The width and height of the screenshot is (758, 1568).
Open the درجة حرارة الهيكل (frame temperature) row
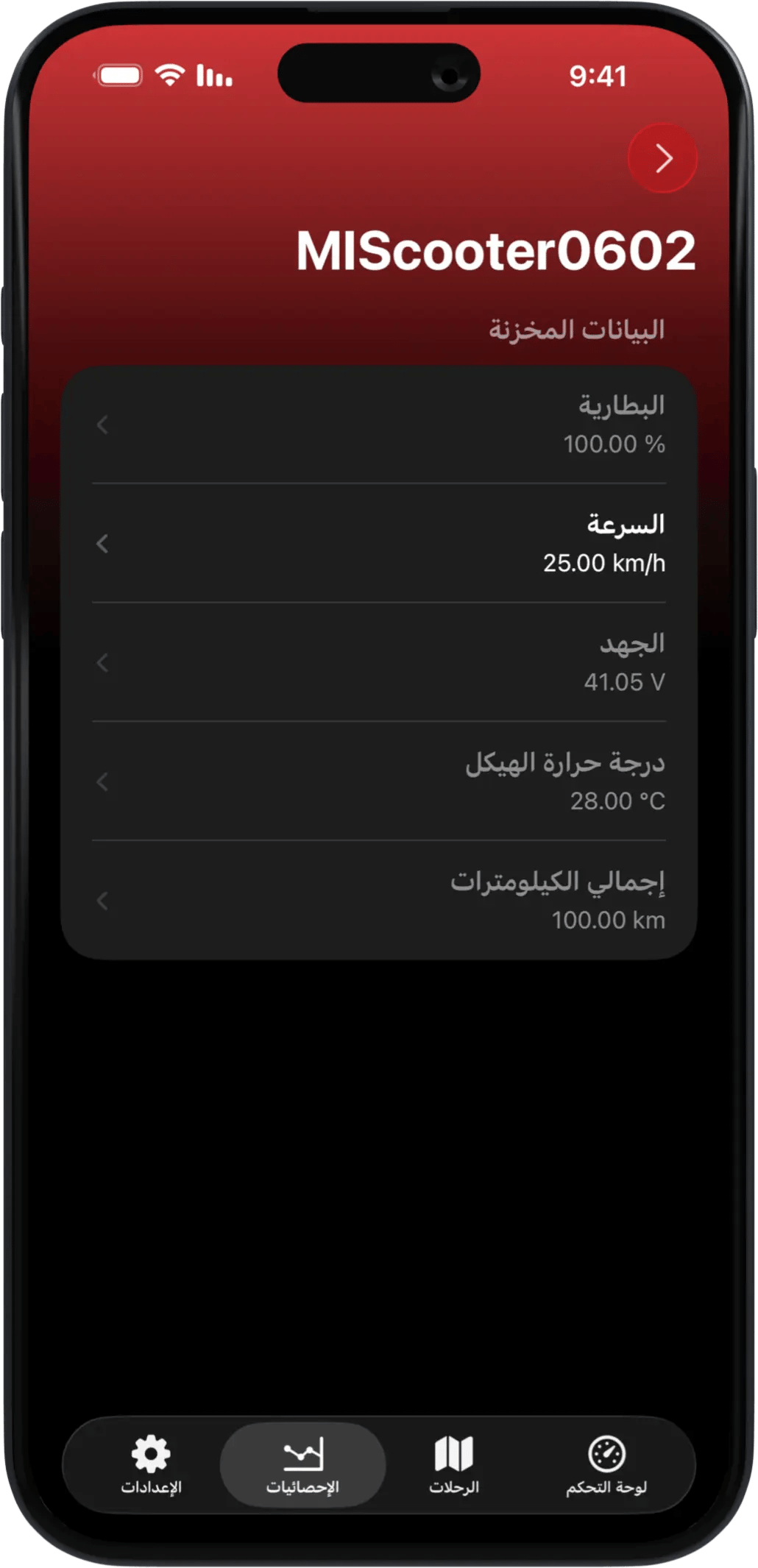point(378,781)
